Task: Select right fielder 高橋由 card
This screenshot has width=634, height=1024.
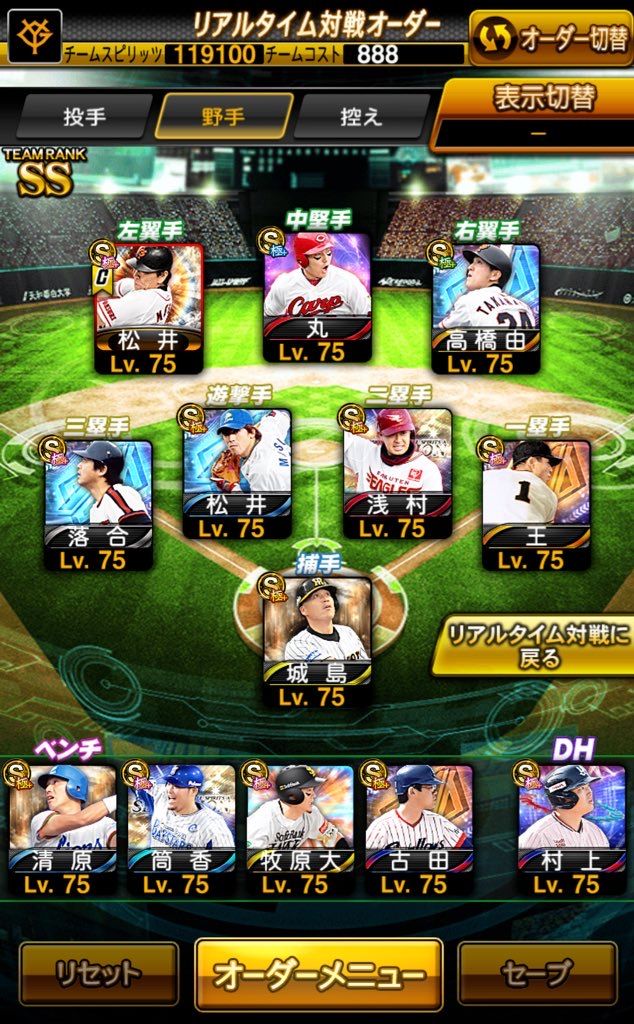Action: 486,305
